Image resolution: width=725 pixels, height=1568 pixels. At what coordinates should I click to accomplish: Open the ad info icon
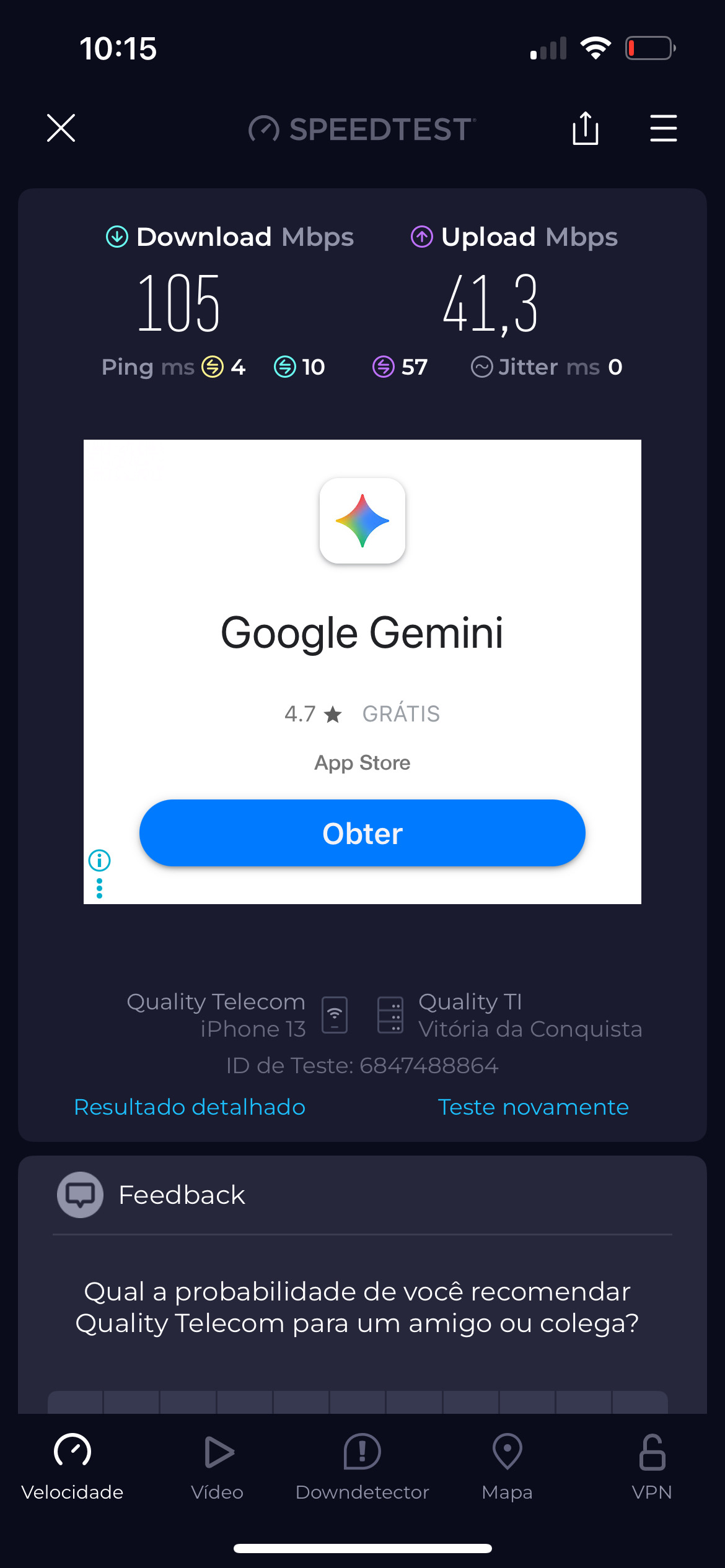tap(99, 860)
